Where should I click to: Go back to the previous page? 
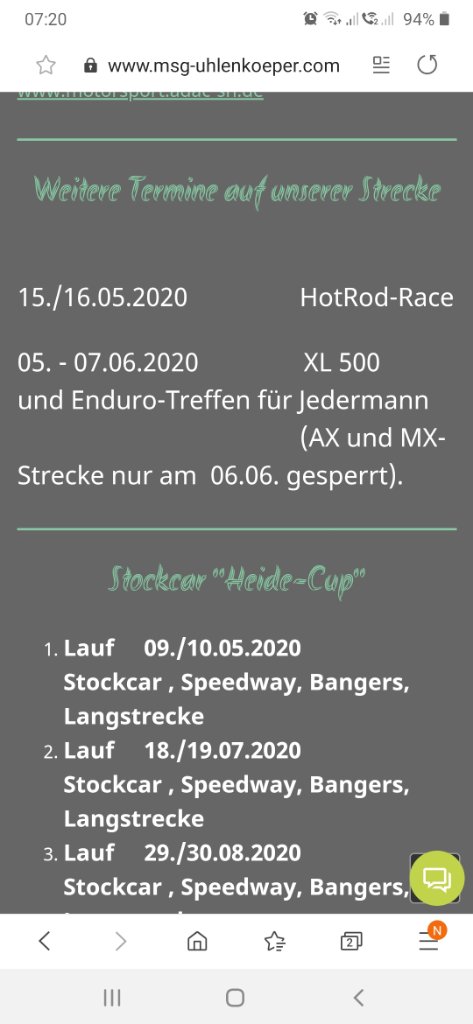[44, 941]
